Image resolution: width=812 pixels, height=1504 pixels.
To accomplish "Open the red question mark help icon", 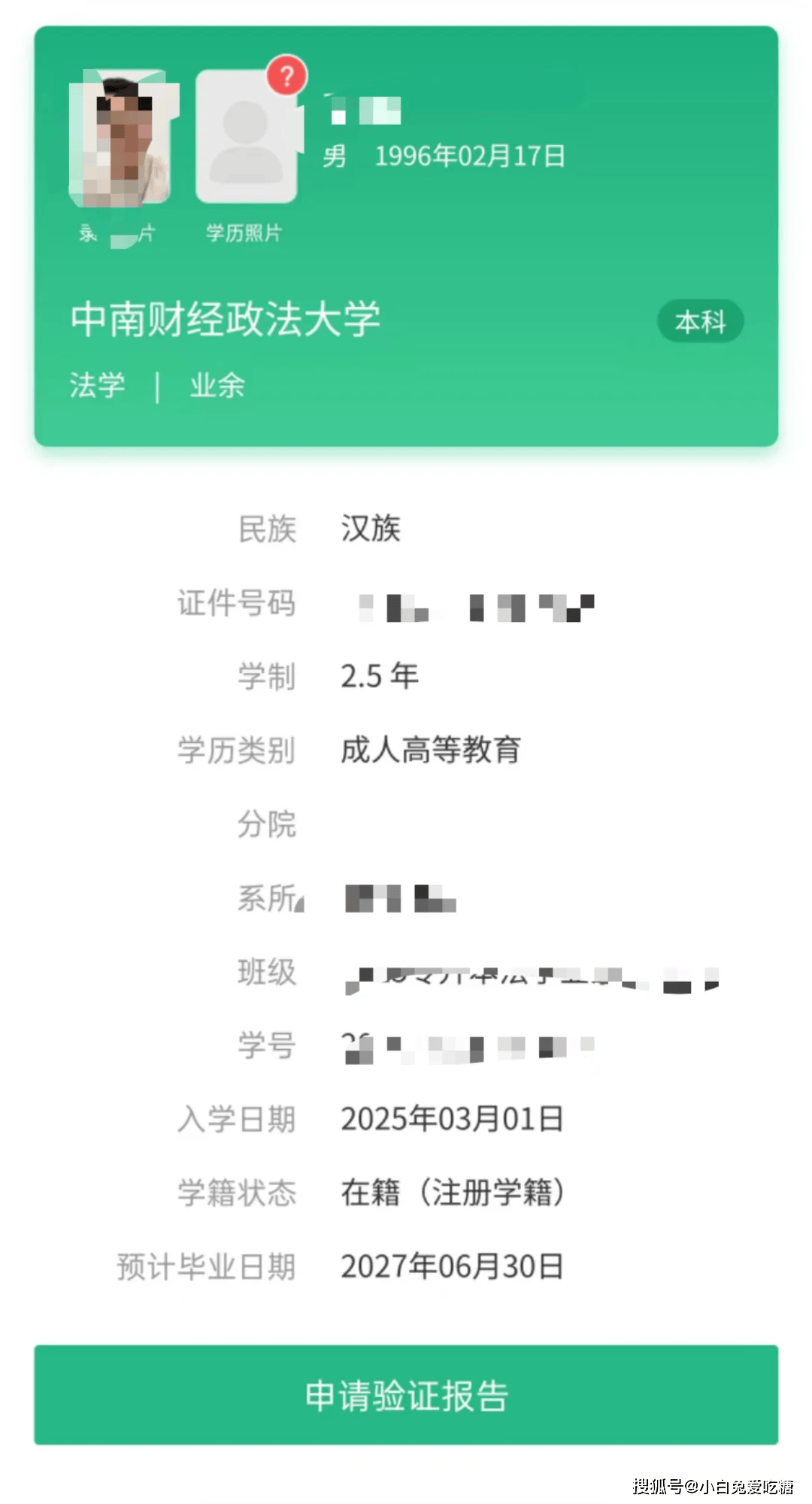I will point(286,75).
